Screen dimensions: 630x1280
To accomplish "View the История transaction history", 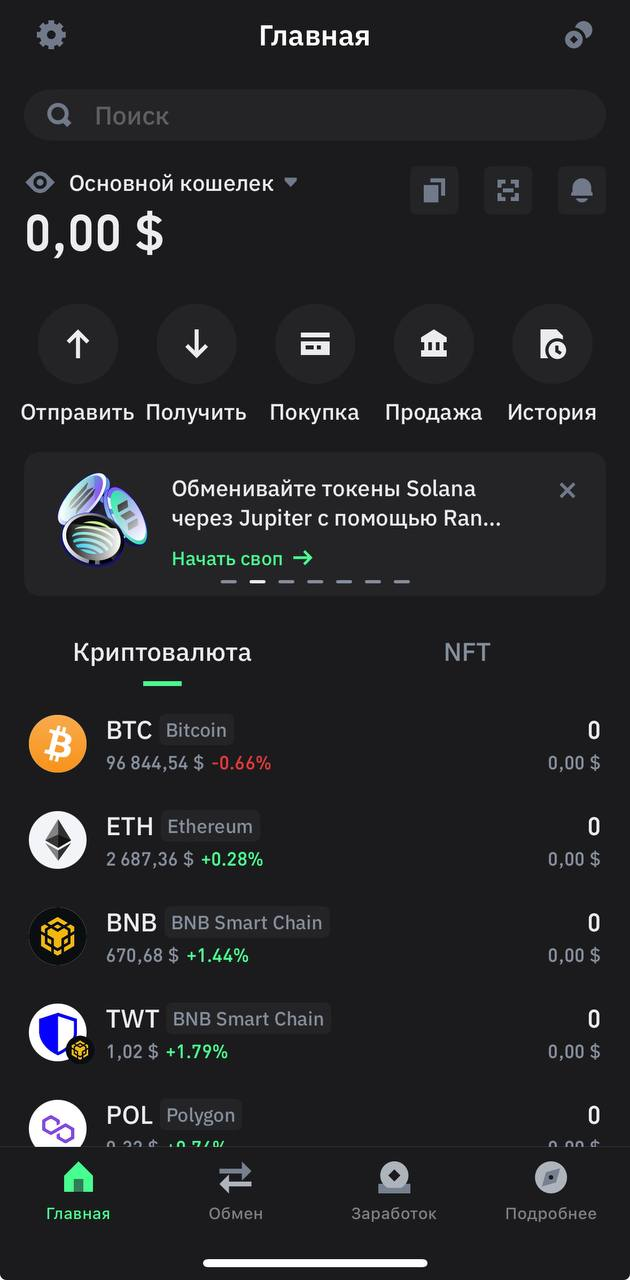I will tap(552, 345).
